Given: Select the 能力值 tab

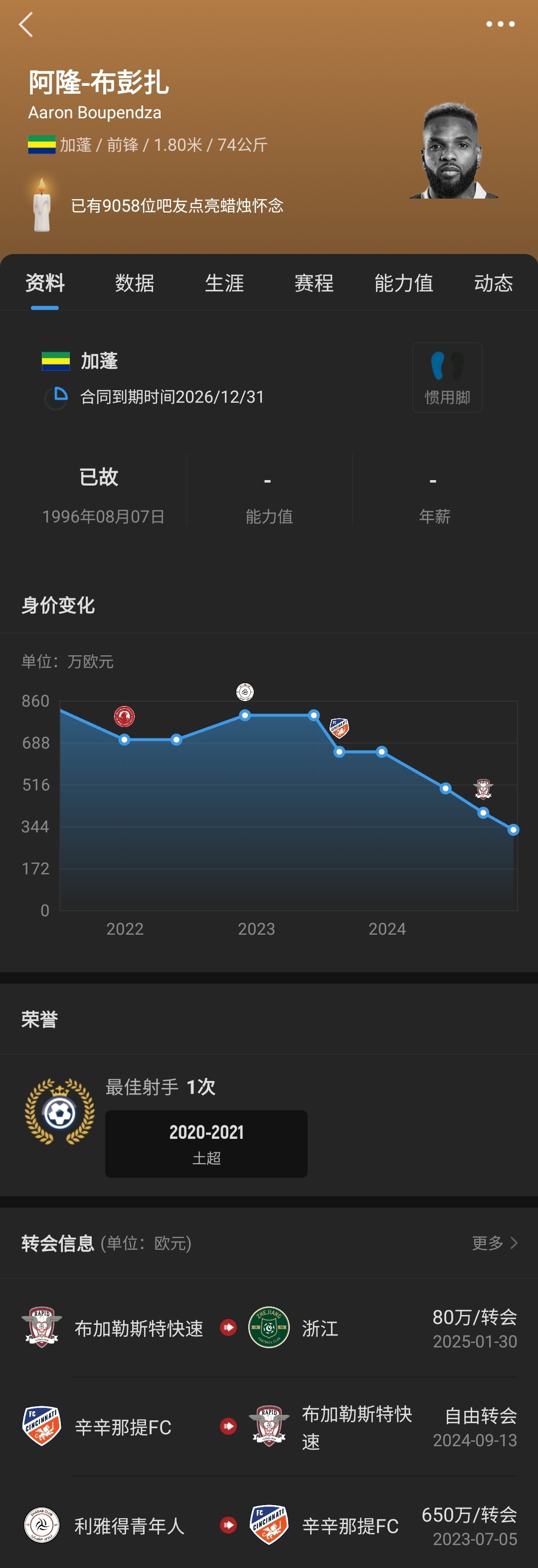Looking at the screenshot, I should (x=404, y=283).
